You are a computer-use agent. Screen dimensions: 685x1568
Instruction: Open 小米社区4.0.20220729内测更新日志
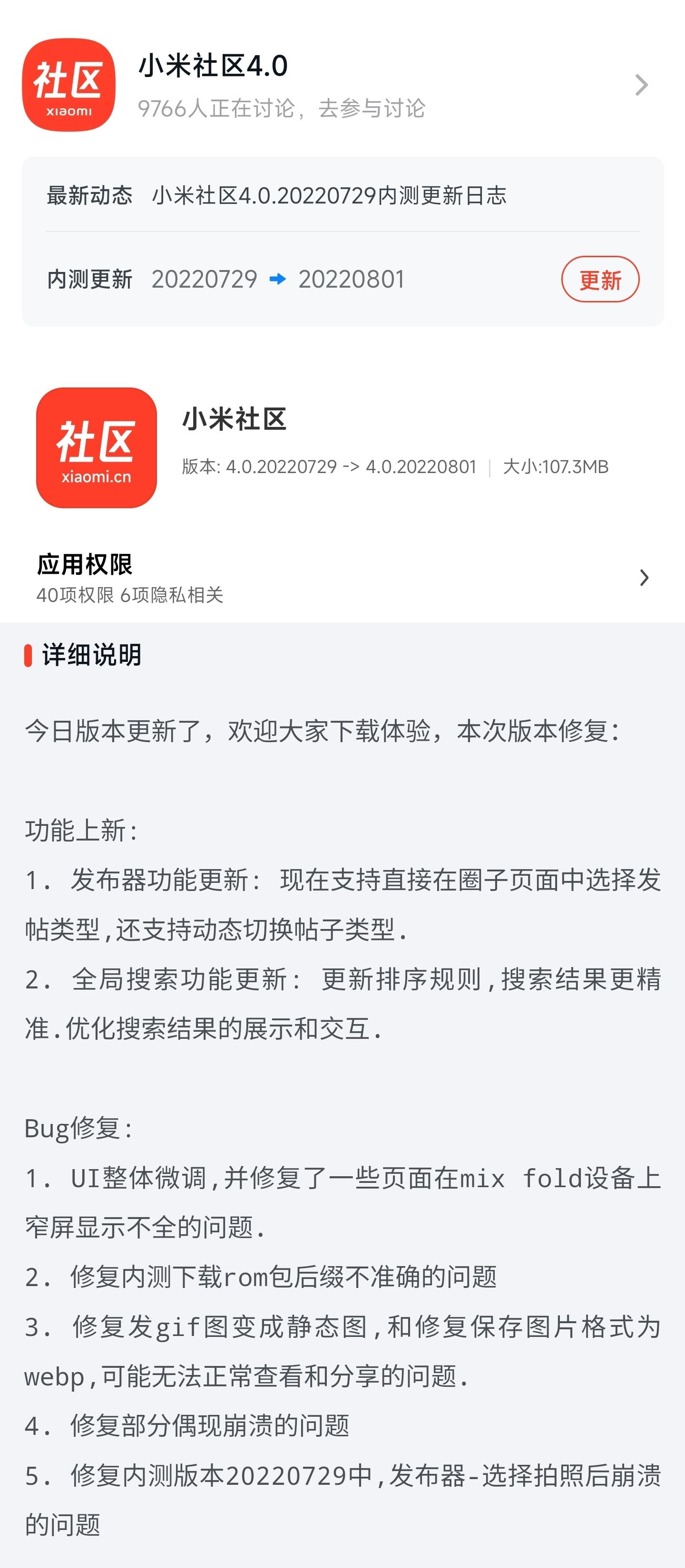[332, 196]
